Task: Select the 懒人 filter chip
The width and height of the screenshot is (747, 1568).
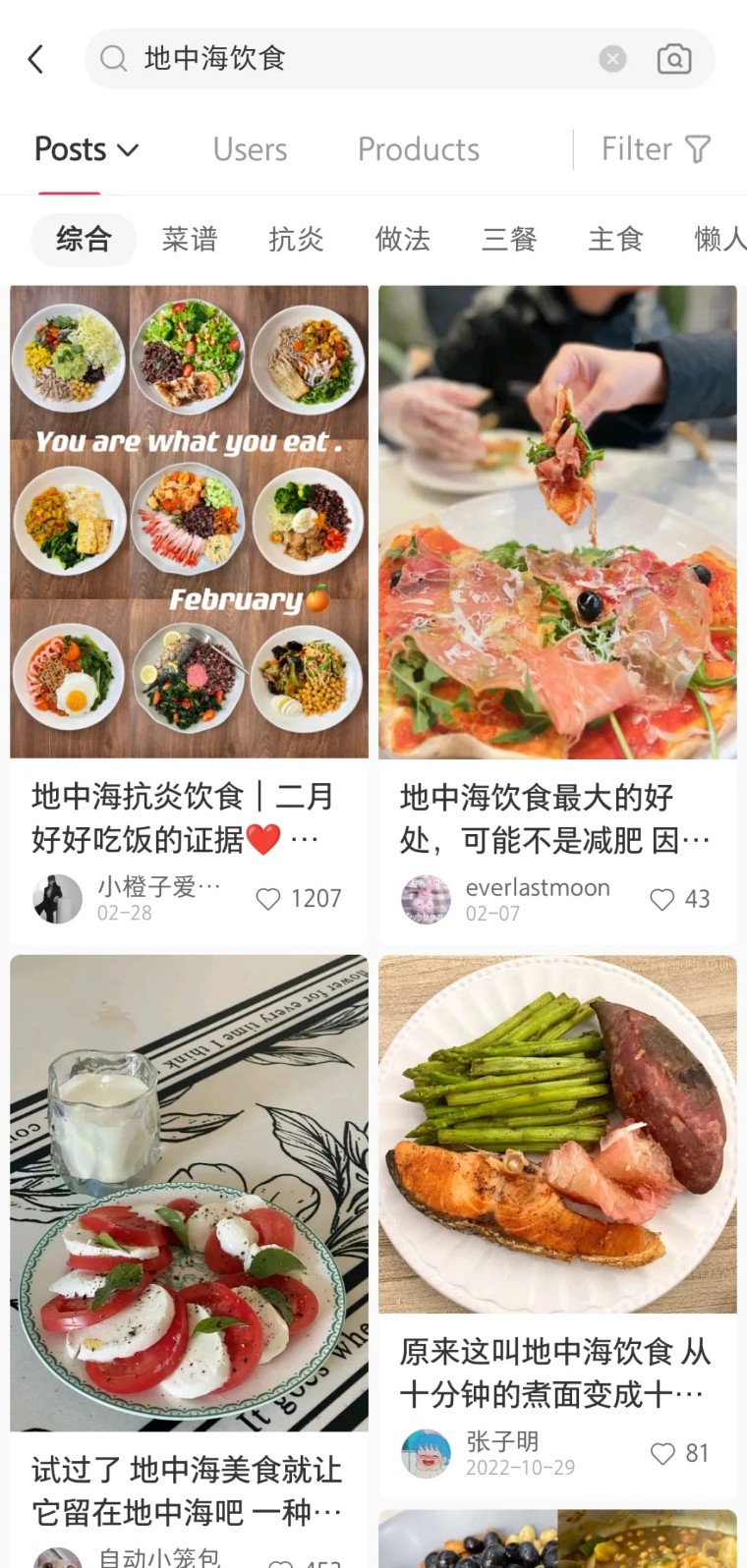Action: 720,239
